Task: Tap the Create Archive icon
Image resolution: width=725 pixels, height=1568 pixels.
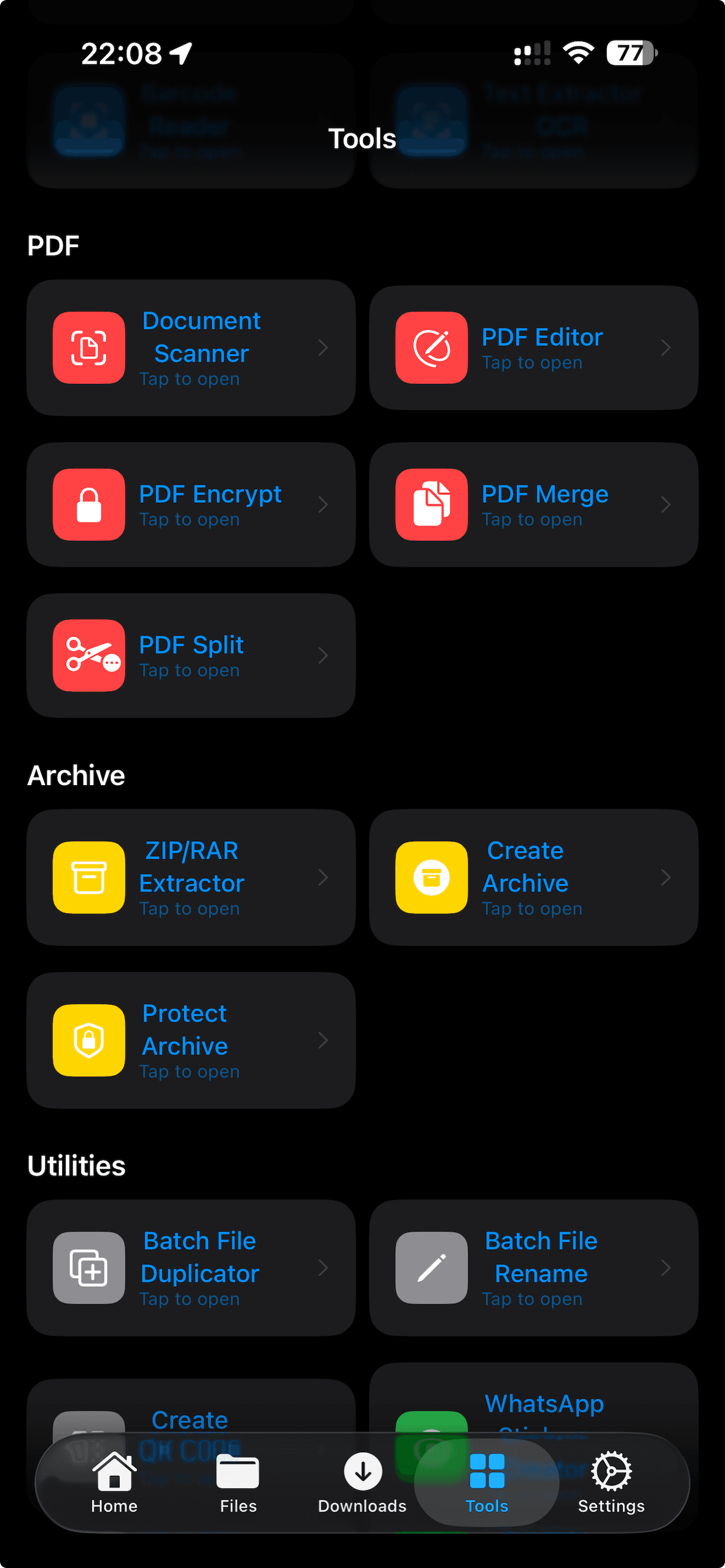Action: click(431, 877)
